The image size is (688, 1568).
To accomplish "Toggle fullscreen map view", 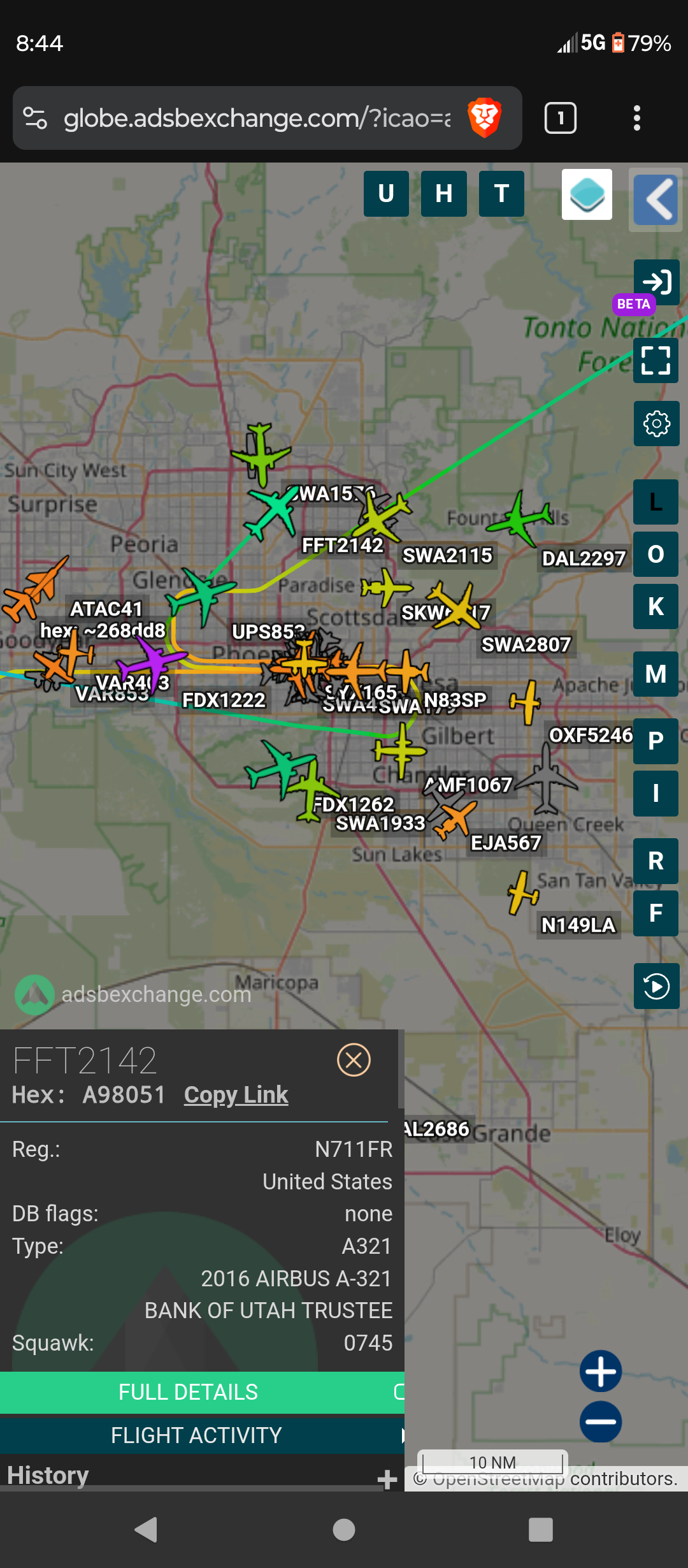I will click(656, 360).
